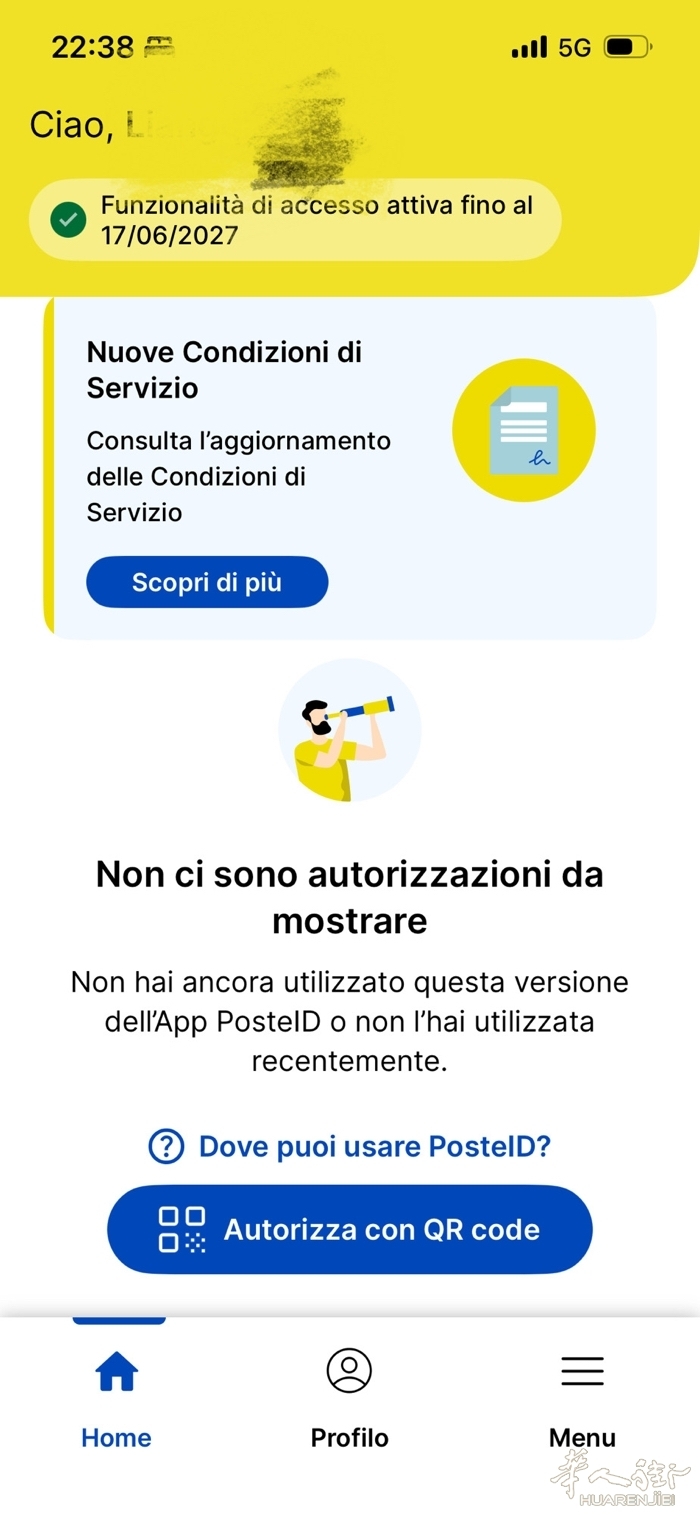Viewport: 700px width, 1515px height.
Task: Open the Menu tab
Action: (x=582, y=1397)
